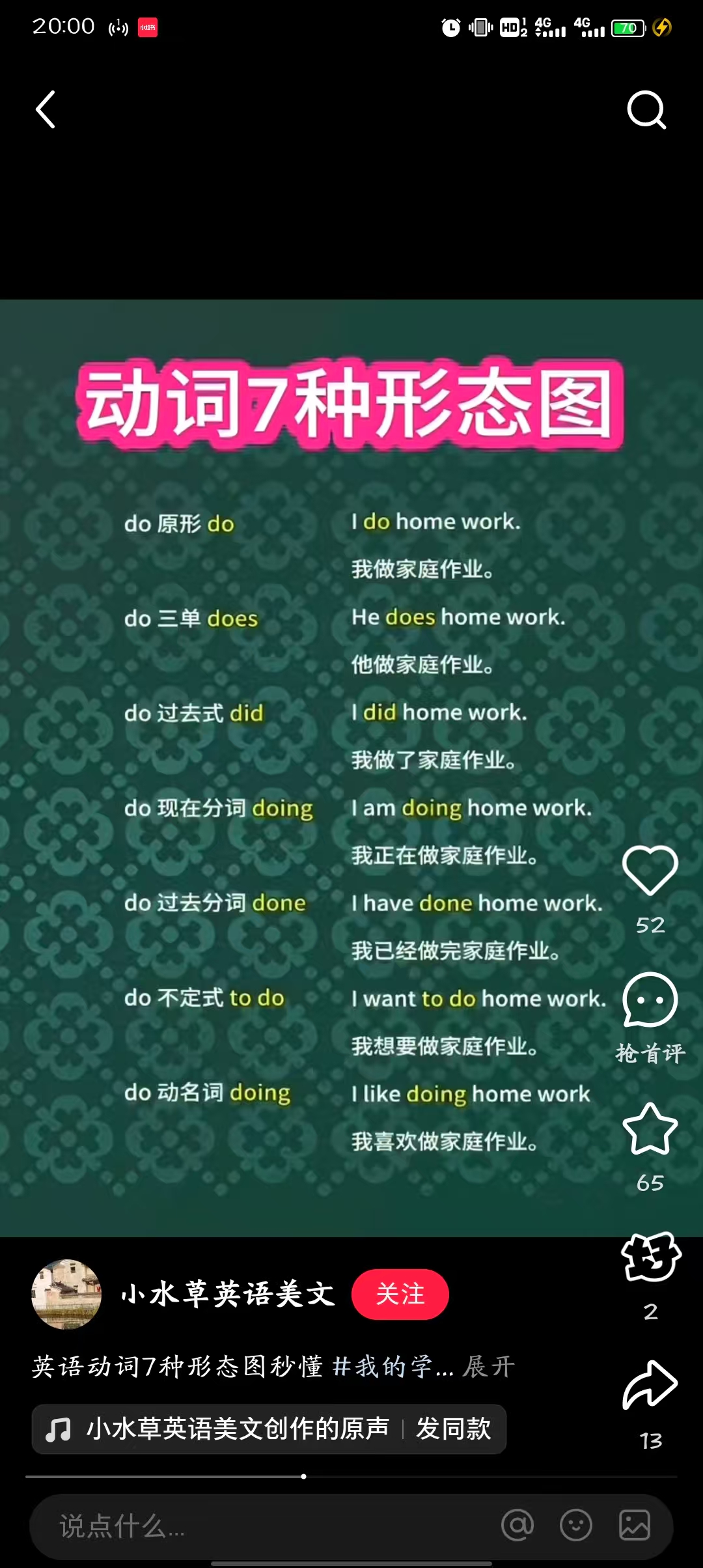Viewport: 703px width, 1568px height.
Task: Go back using the top-left arrow
Action: coord(46,109)
